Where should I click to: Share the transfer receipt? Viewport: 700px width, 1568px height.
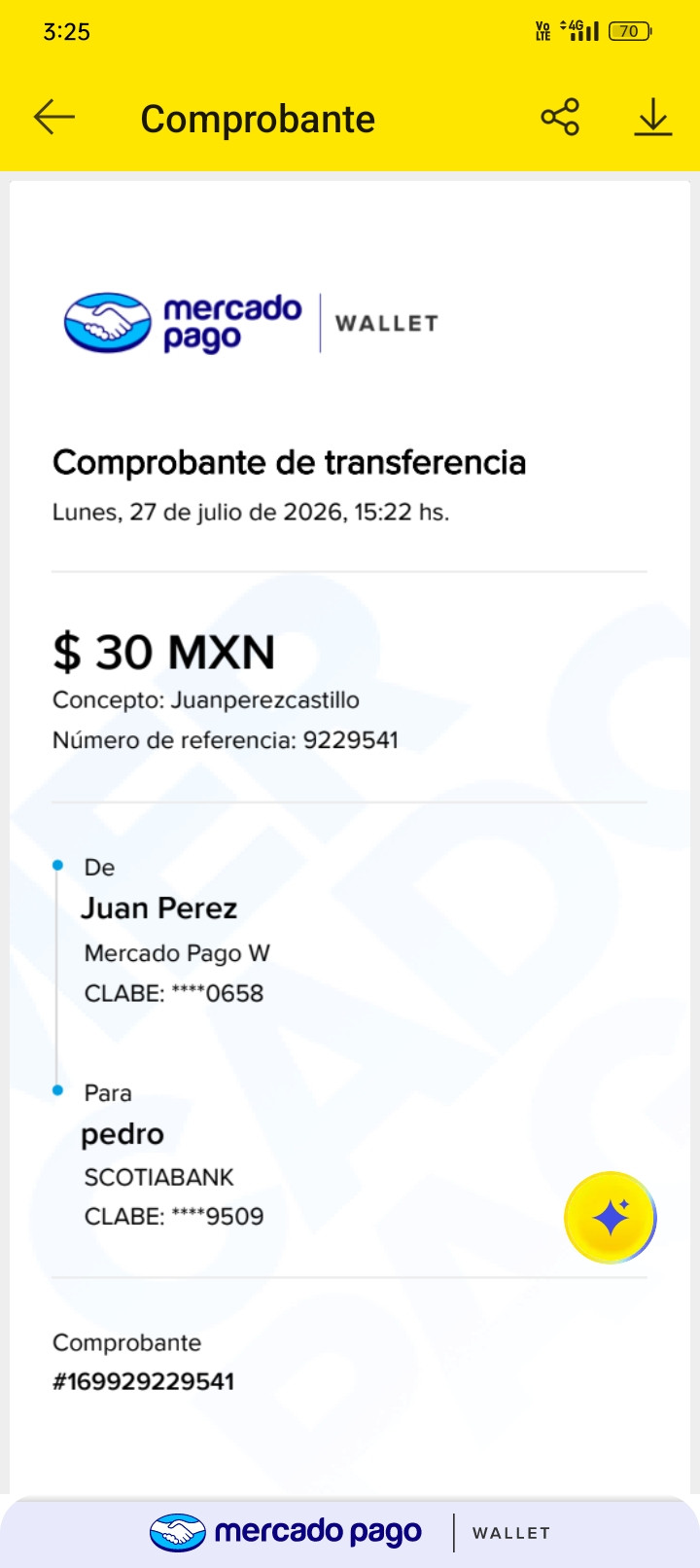coord(560,118)
